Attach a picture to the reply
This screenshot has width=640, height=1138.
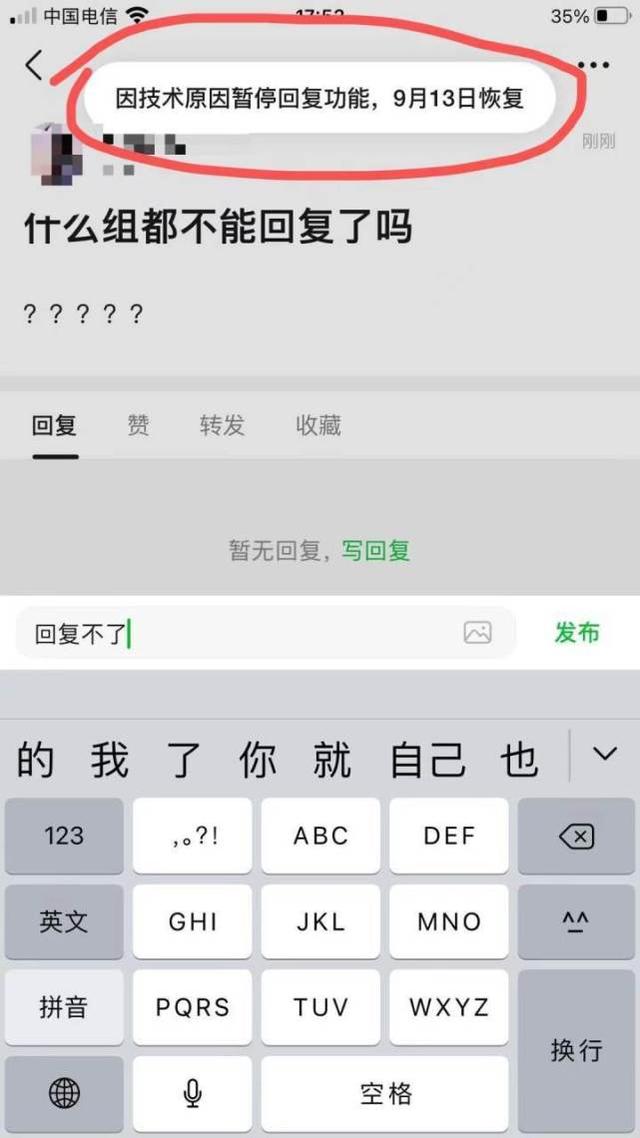coord(478,633)
